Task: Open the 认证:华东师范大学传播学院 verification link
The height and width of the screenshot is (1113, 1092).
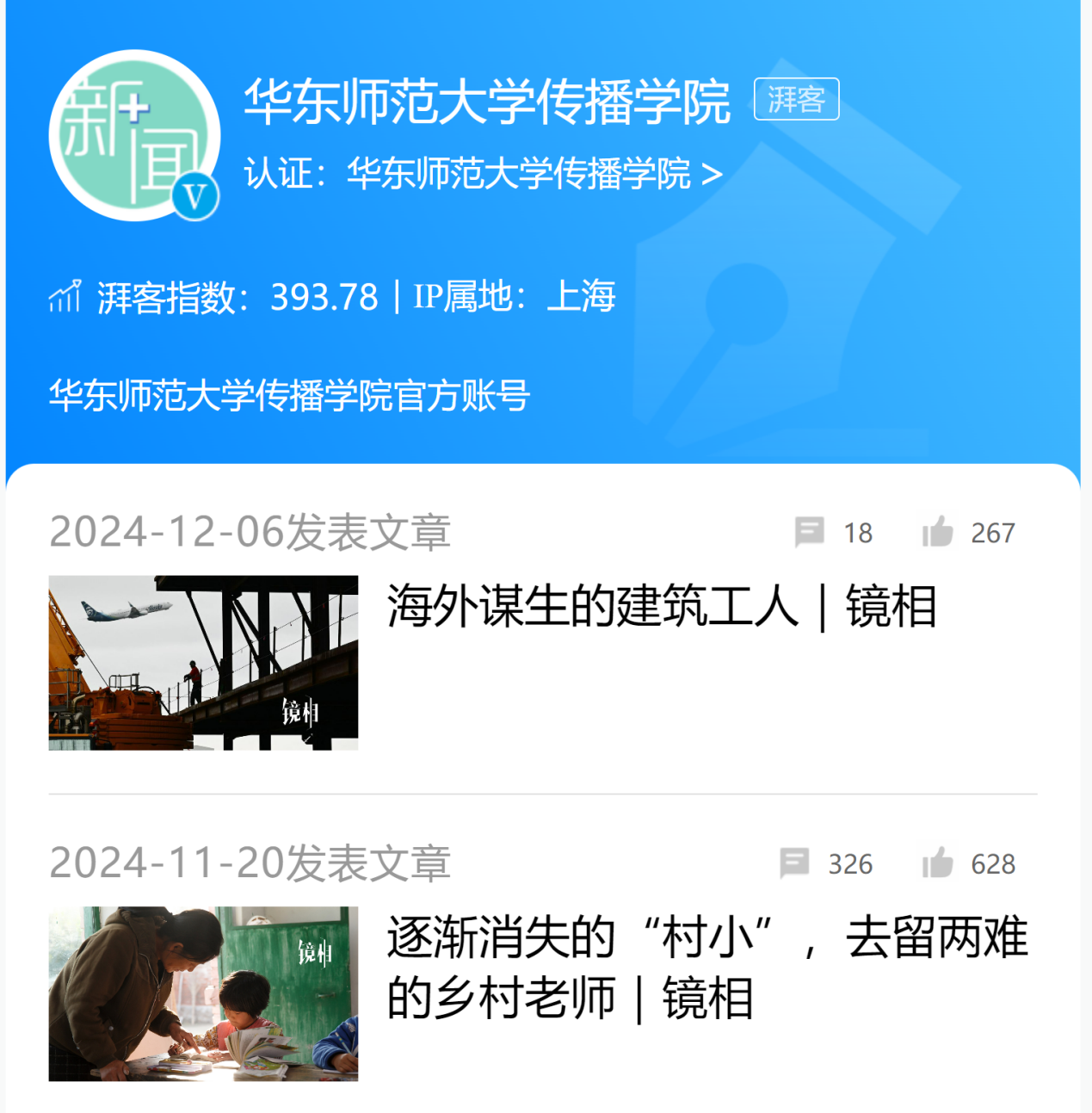Action: point(483,174)
